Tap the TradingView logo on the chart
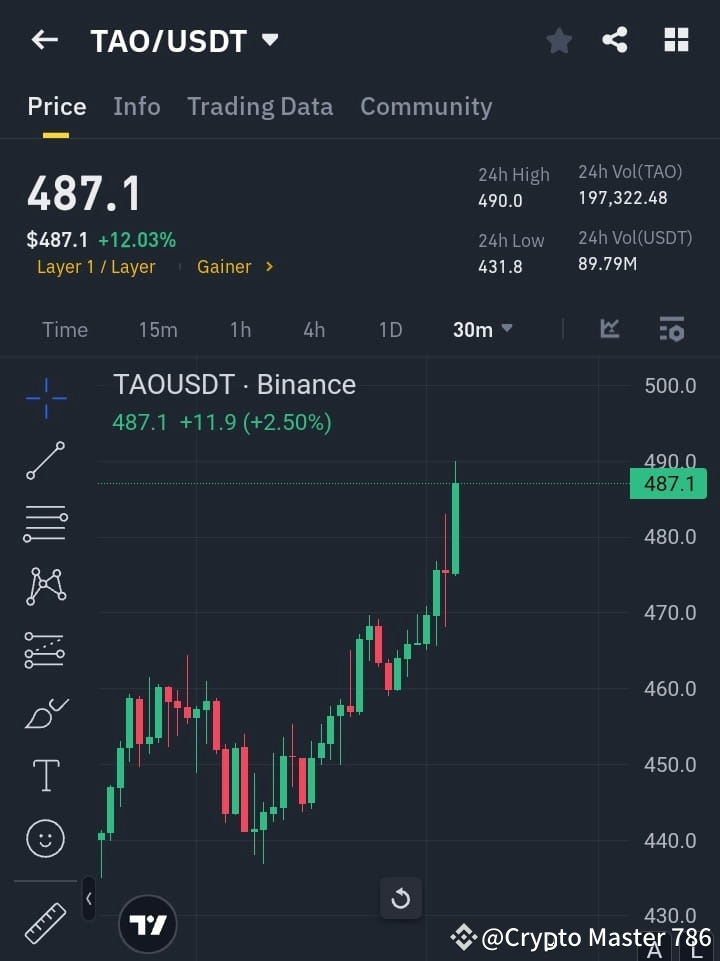The width and height of the screenshot is (720, 961). 148,923
